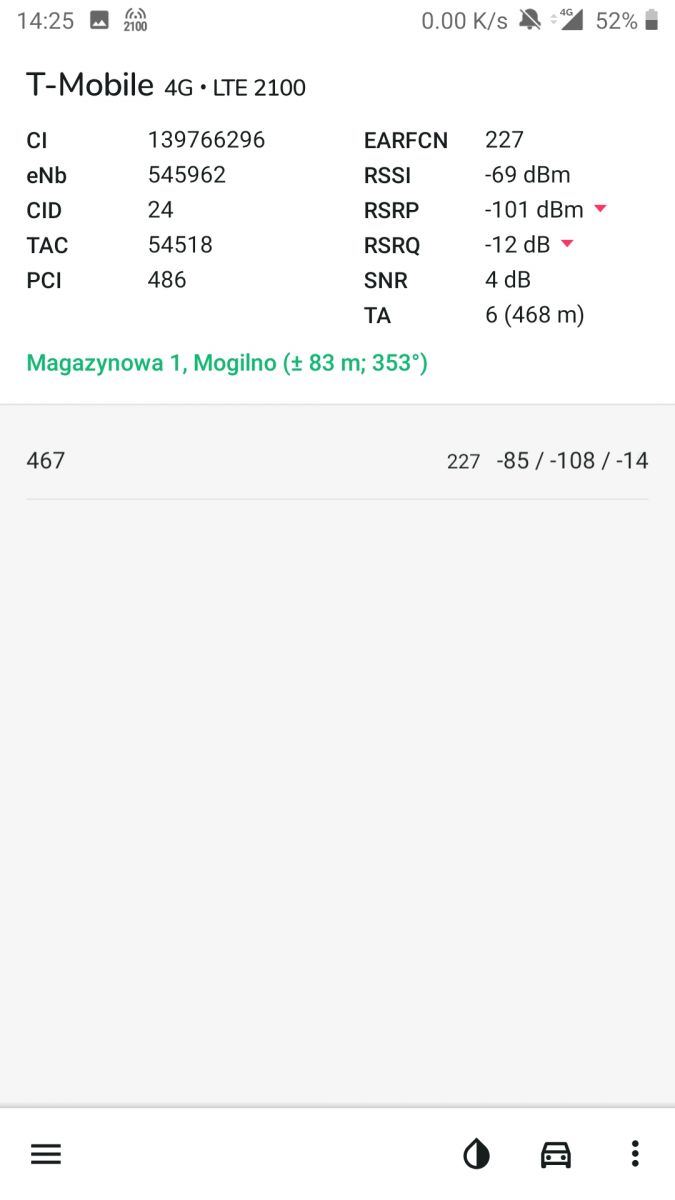675x1200 pixels.
Task: Enable car driving mode
Action: coord(556,1154)
